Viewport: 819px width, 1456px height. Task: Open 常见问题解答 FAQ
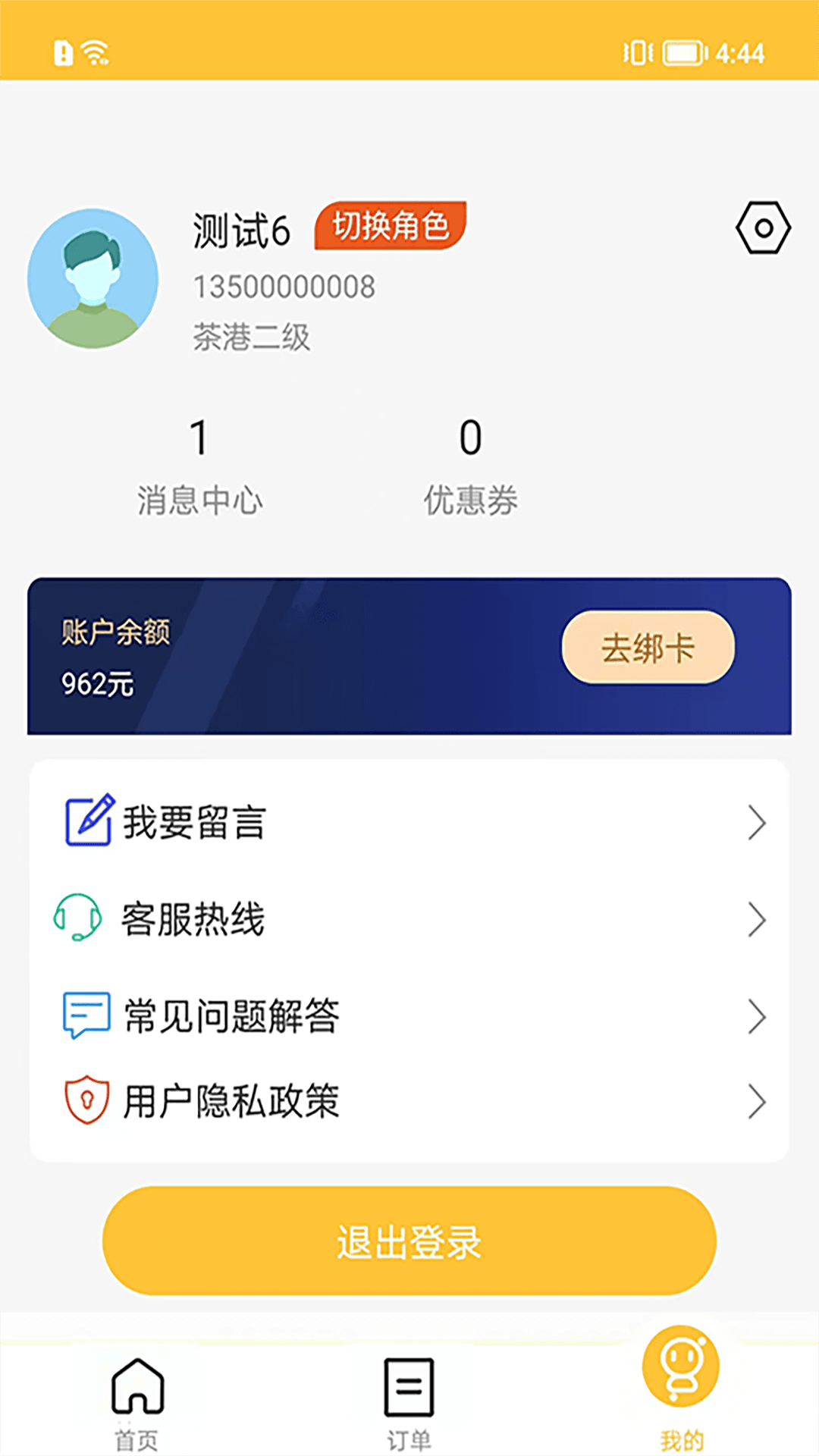point(409,1016)
